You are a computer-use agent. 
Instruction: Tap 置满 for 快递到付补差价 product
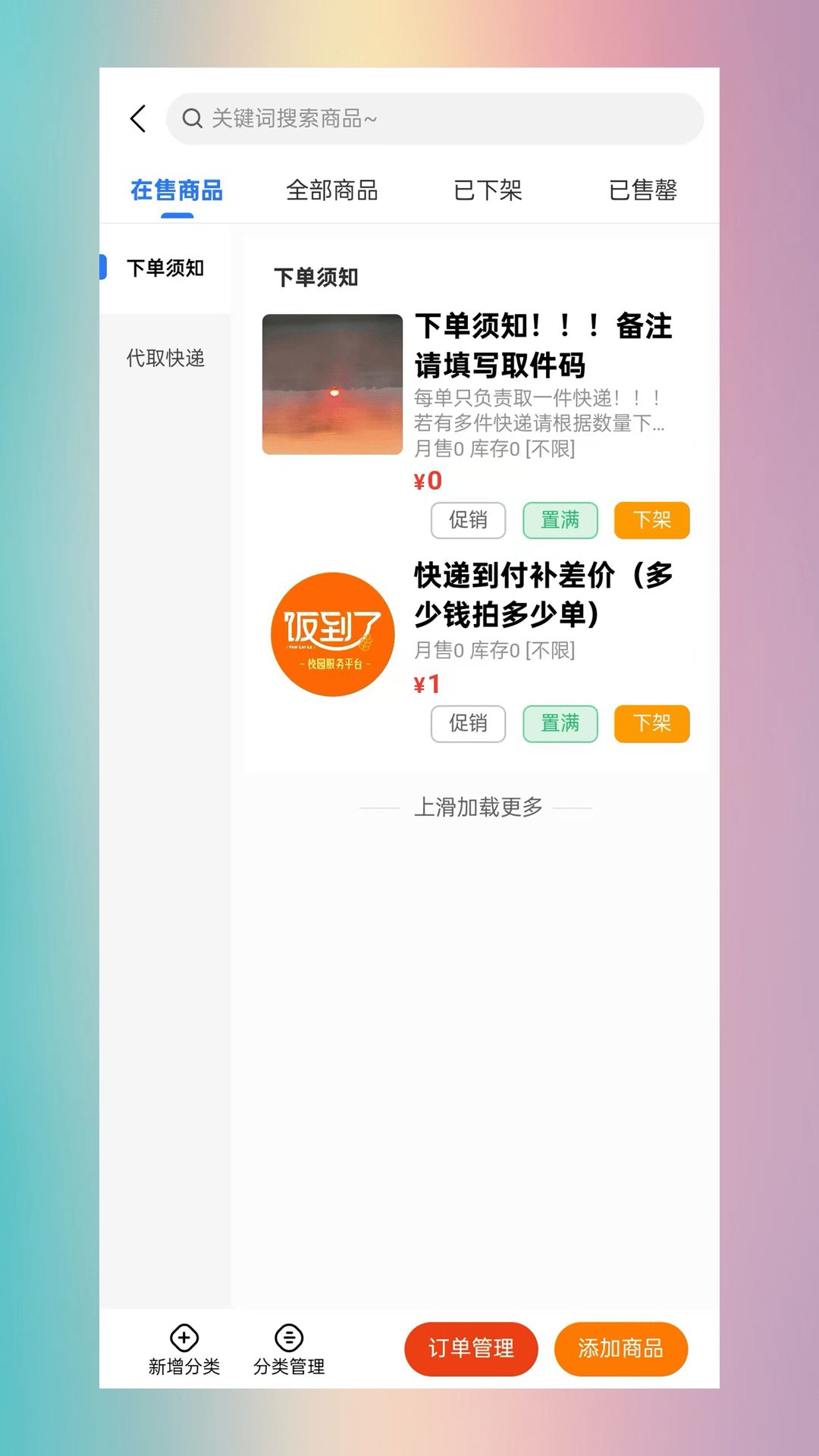pos(560,723)
